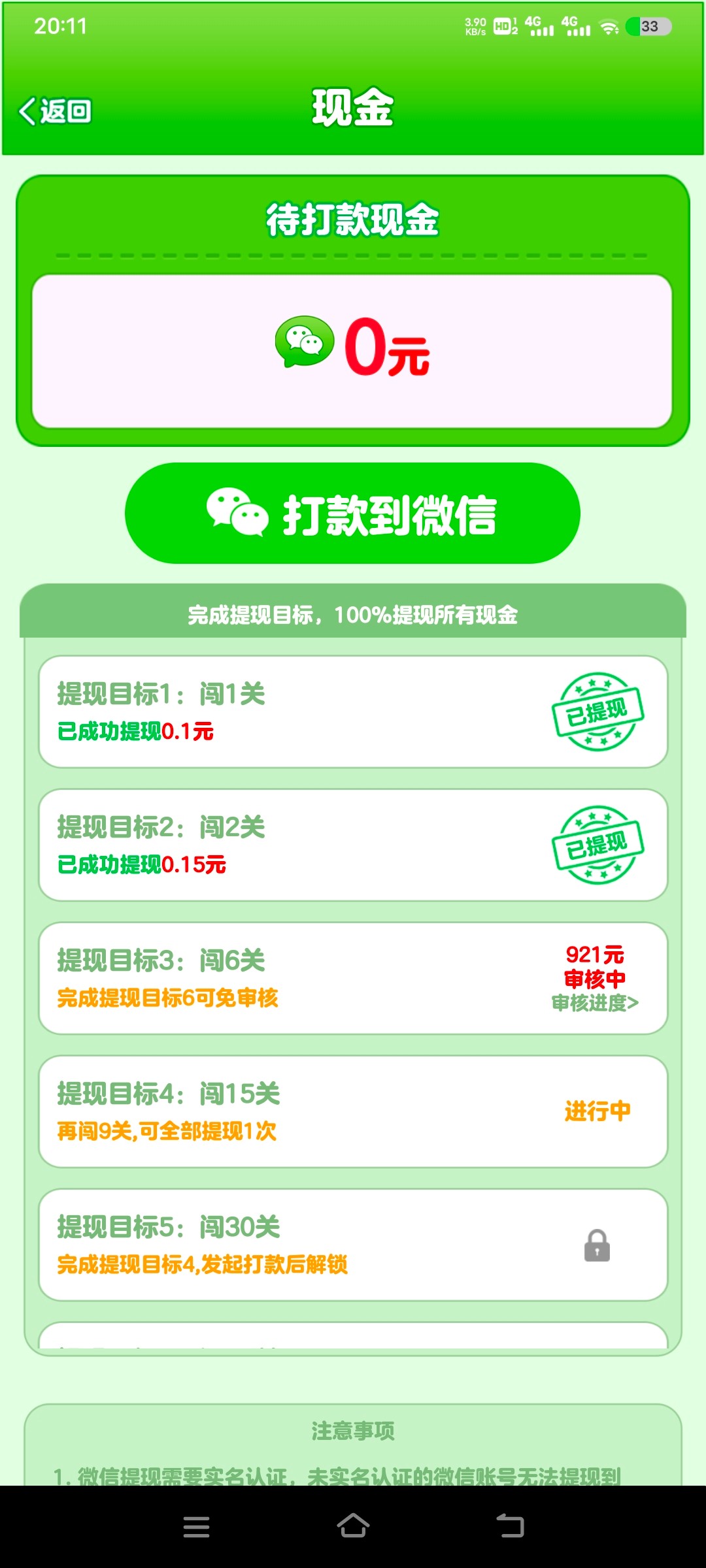
Task: Open the 审核进度 link for 提现目标3
Action: point(595,1003)
